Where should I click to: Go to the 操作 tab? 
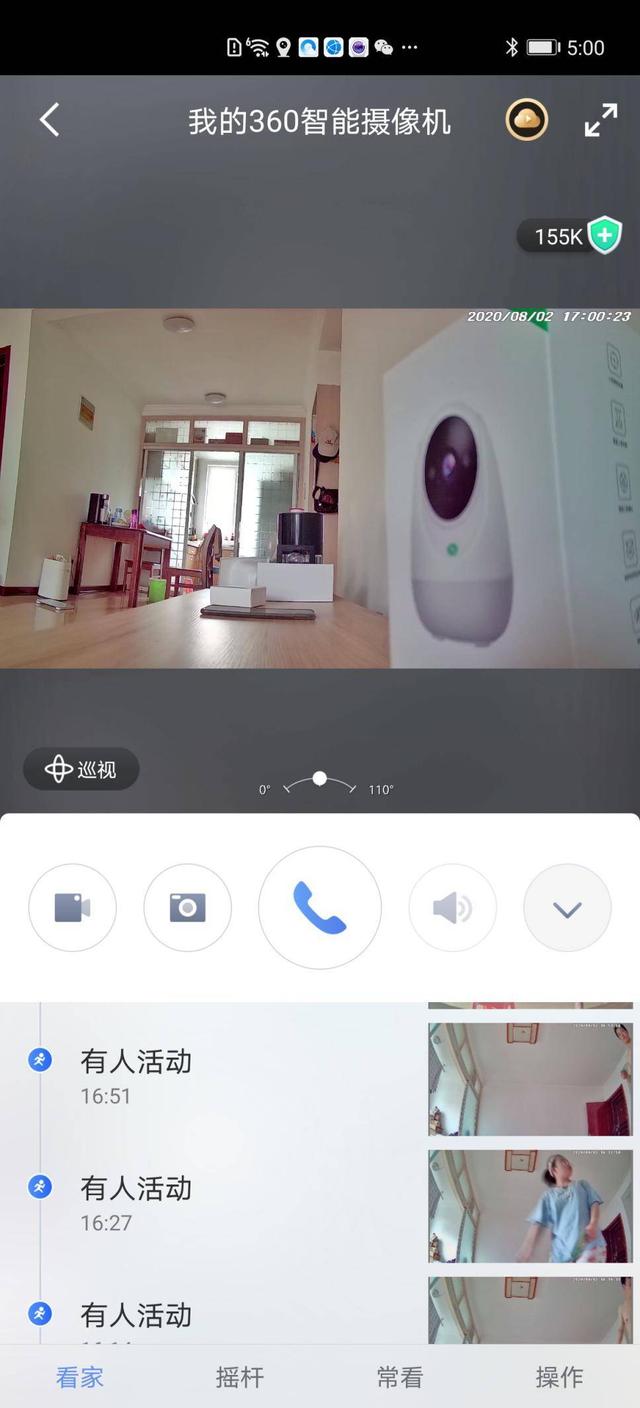coord(559,1377)
